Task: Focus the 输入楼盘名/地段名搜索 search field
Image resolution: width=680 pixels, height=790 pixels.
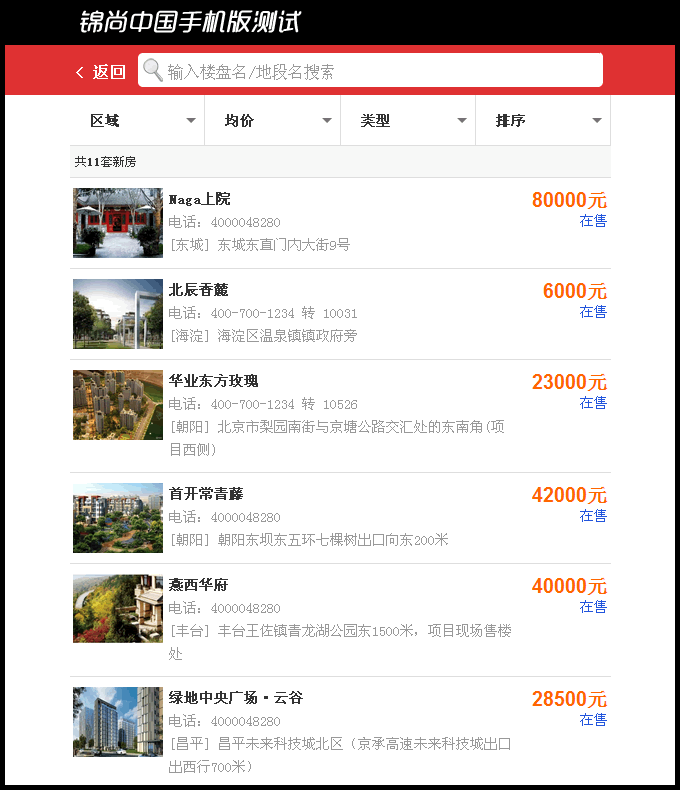Action: pyautogui.click(x=380, y=71)
